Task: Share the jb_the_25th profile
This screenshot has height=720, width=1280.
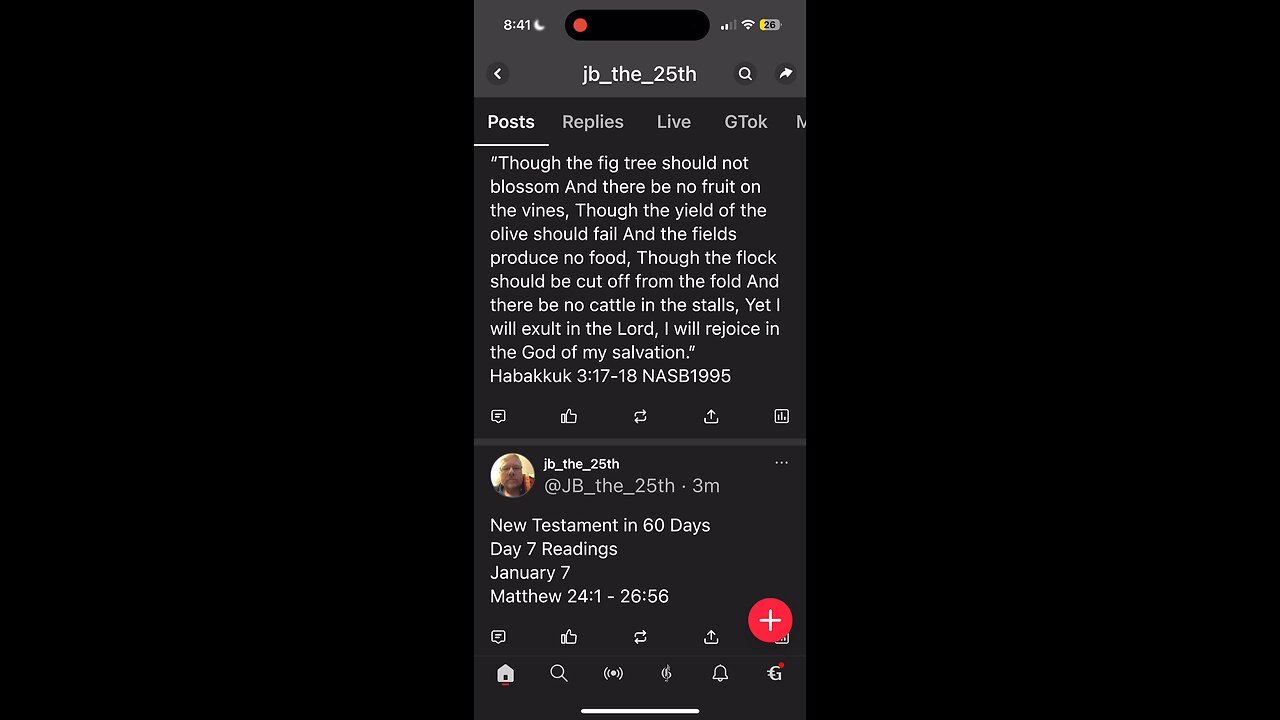Action: click(786, 74)
